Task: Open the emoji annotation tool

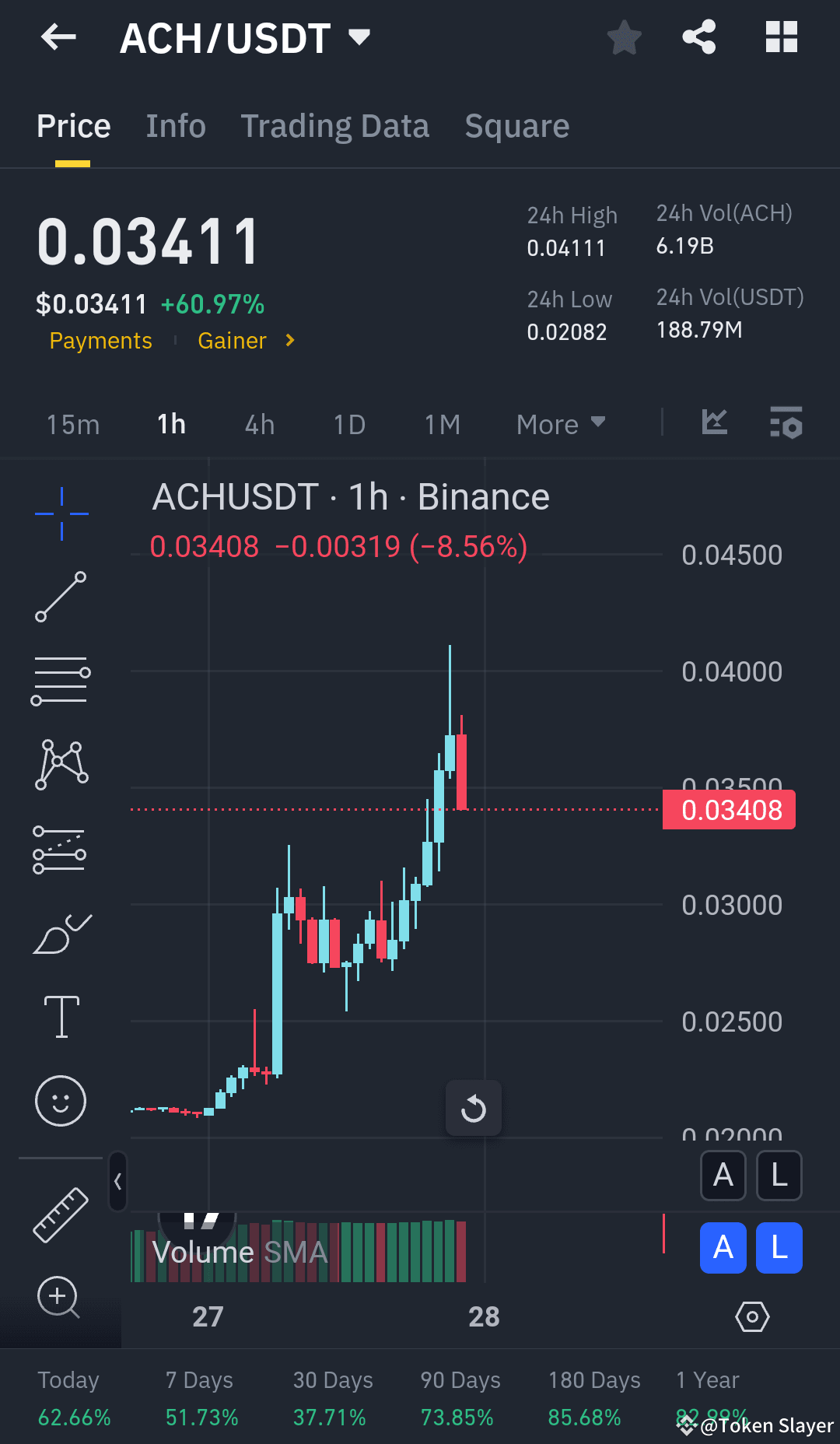Action: point(61,1102)
